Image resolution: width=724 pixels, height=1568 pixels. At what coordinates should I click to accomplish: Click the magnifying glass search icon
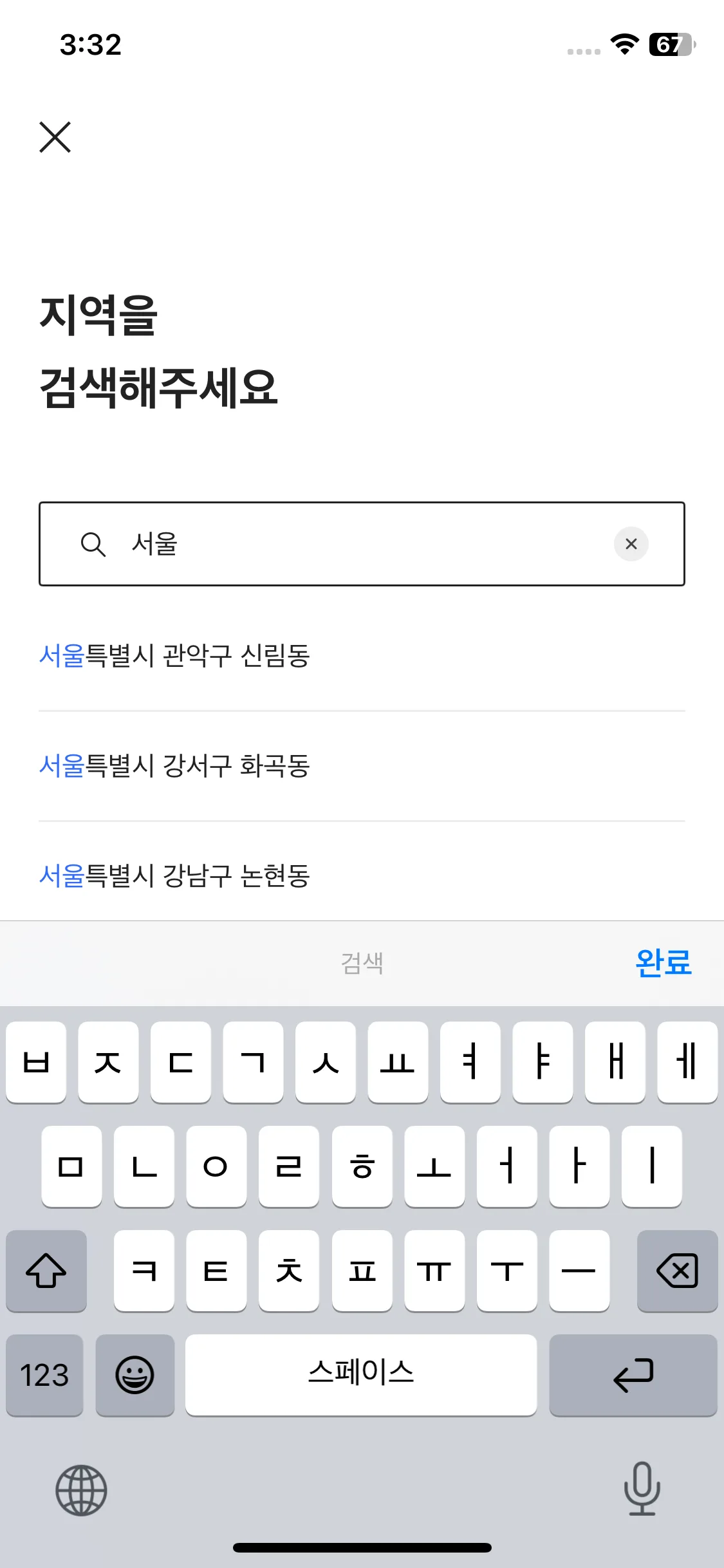point(94,544)
